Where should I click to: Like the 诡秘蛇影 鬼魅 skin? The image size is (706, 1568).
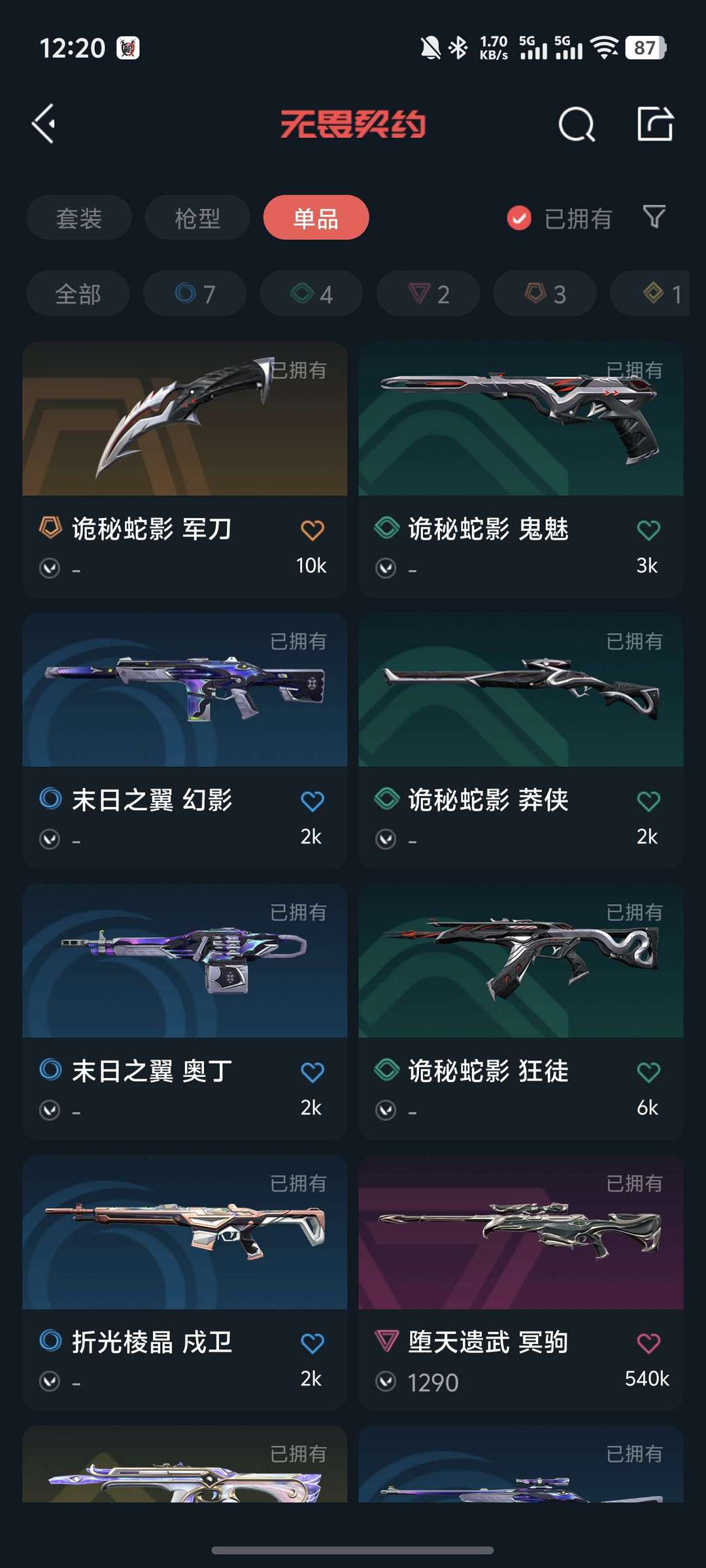tap(648, 530)
